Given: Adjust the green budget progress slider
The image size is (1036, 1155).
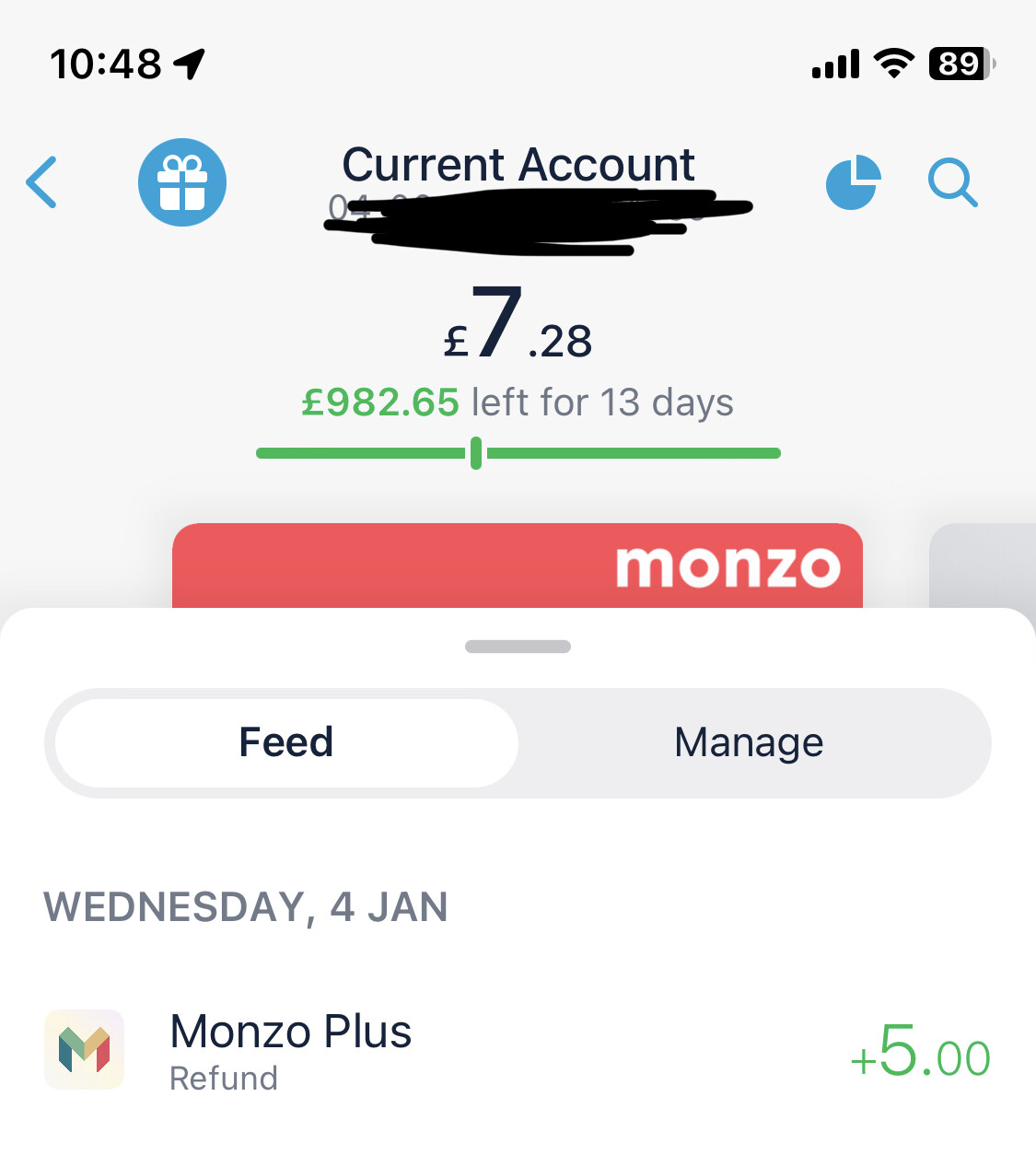Looking at the screenshot, I should [475, 452].
